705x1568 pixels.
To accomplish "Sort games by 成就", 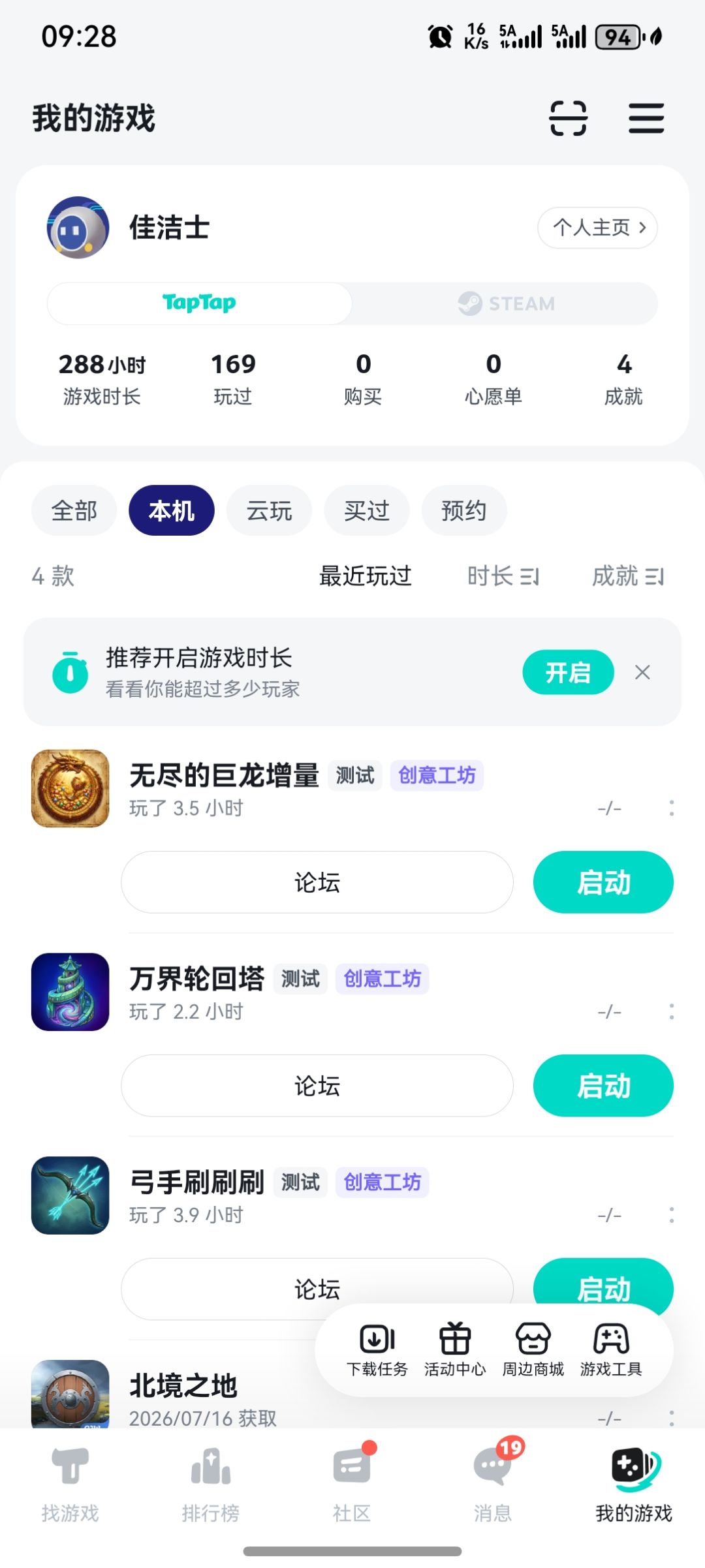I will pos(628,576).
